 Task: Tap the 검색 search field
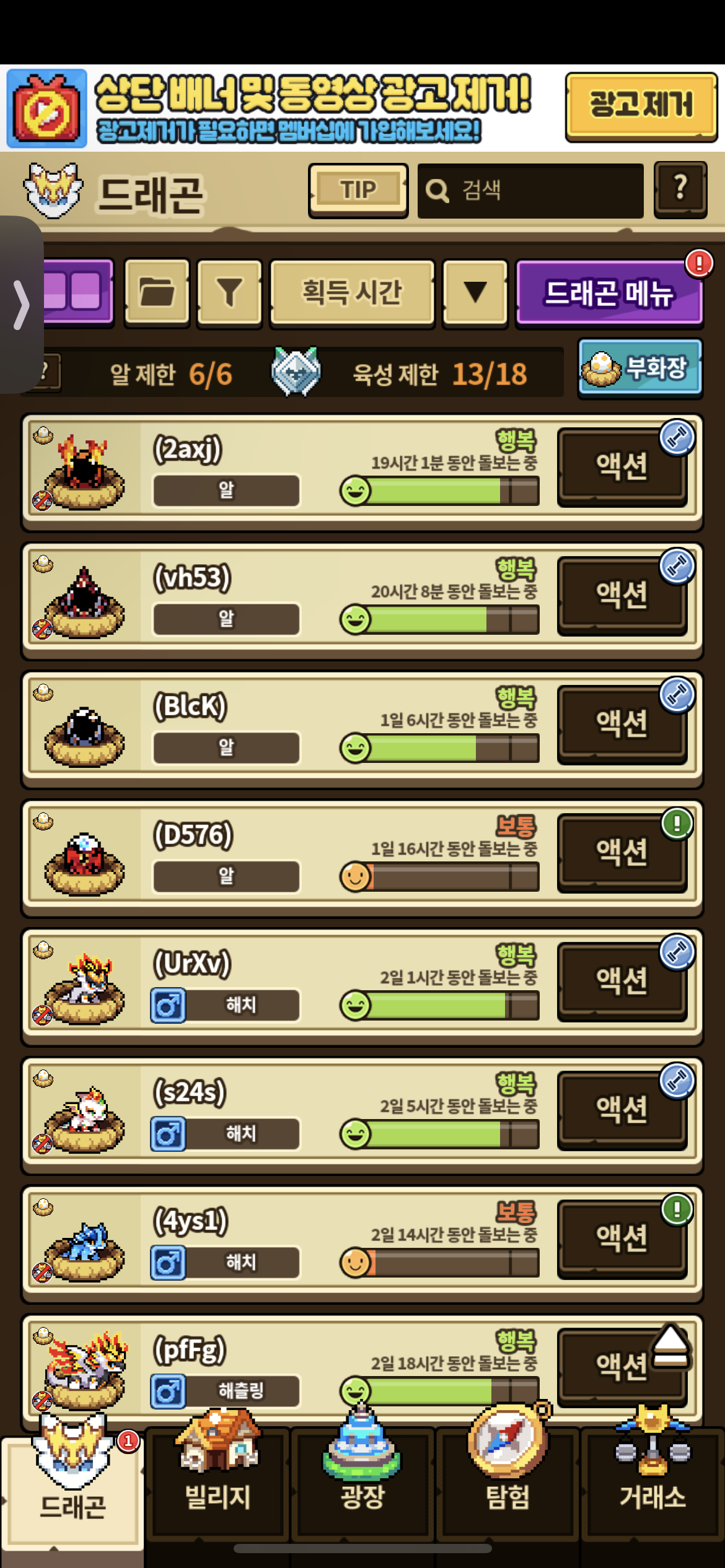pyautogui.click(x=530, y=191)
